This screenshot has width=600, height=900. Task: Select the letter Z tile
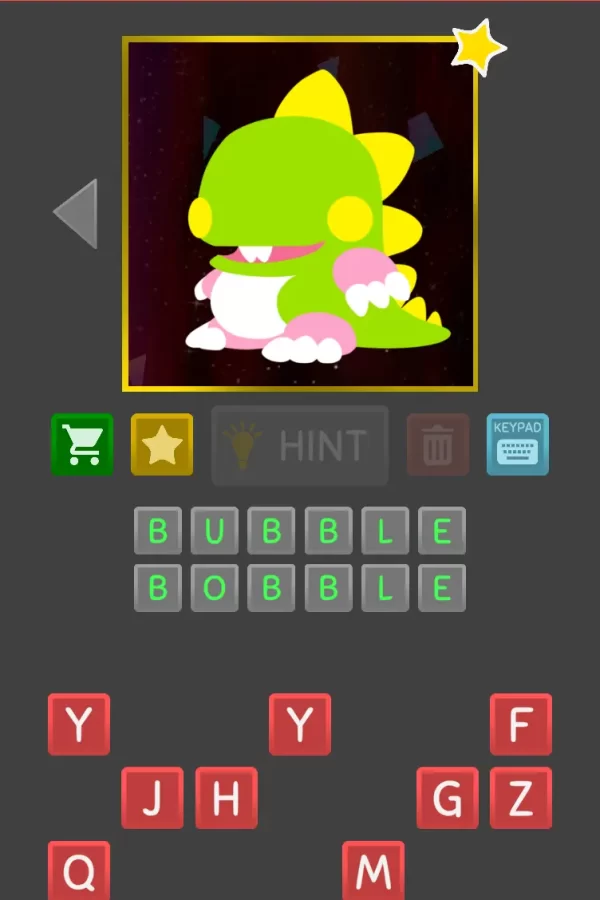coord(520,798)
